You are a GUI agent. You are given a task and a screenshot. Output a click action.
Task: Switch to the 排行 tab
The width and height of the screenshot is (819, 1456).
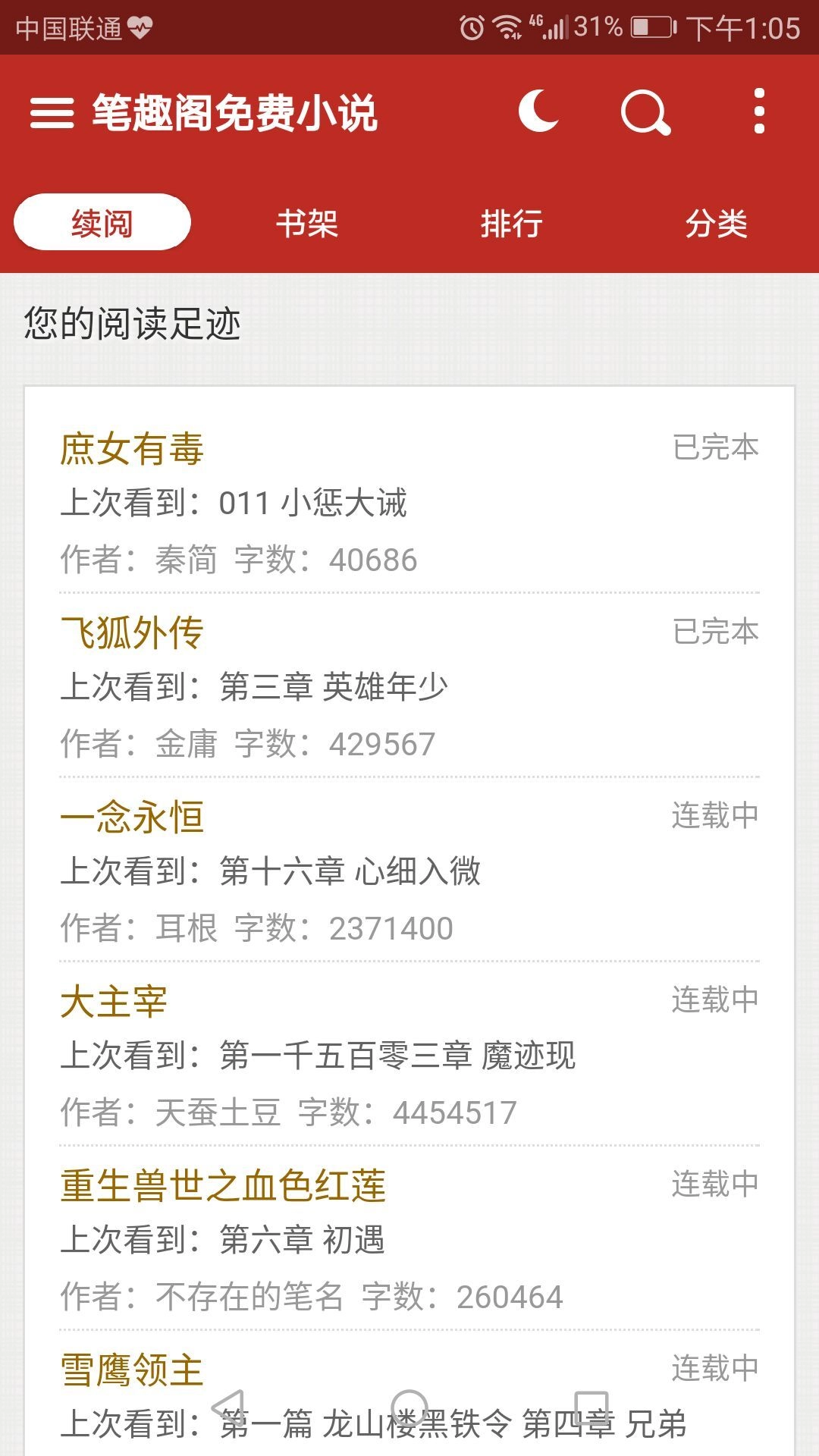point(511,224)
